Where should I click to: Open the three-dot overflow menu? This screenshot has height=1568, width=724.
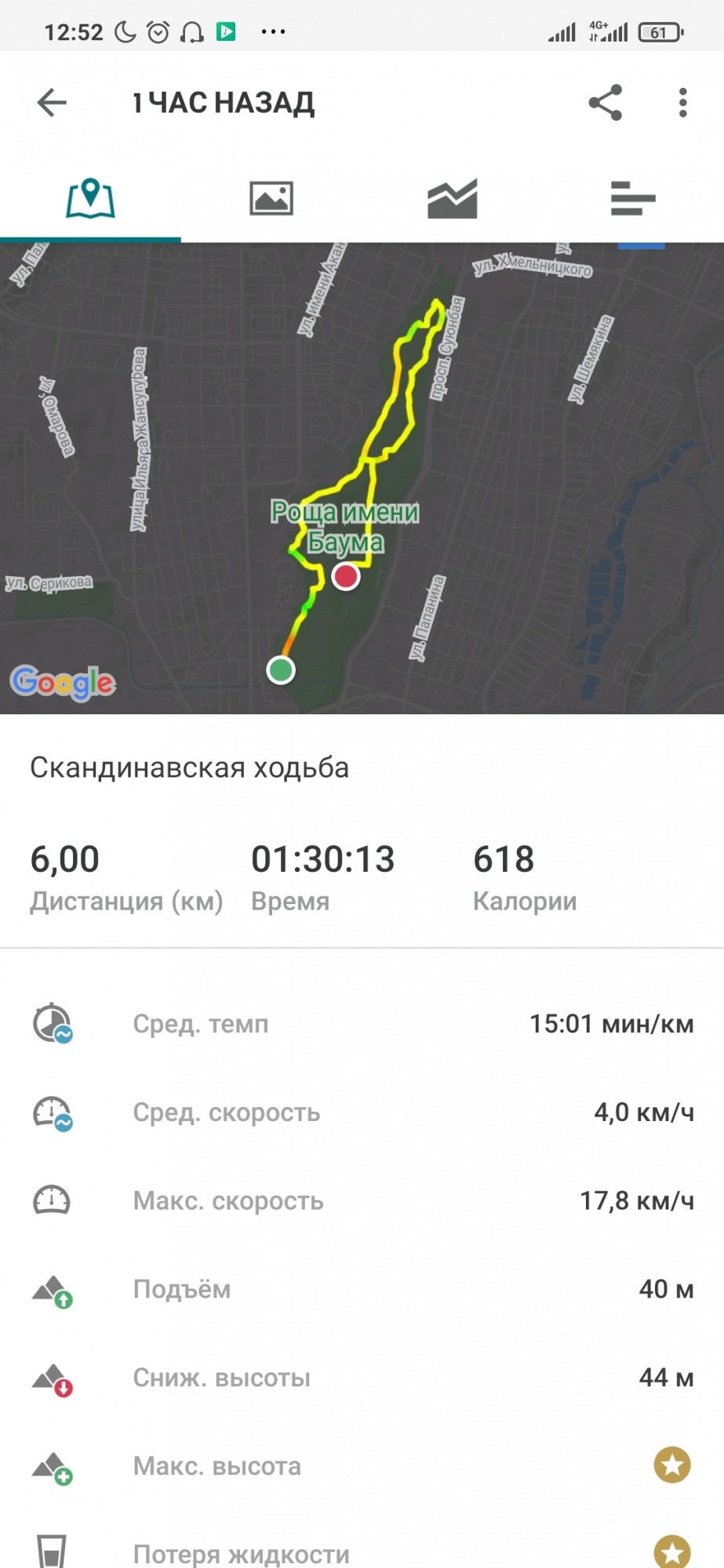click(682, 103)
